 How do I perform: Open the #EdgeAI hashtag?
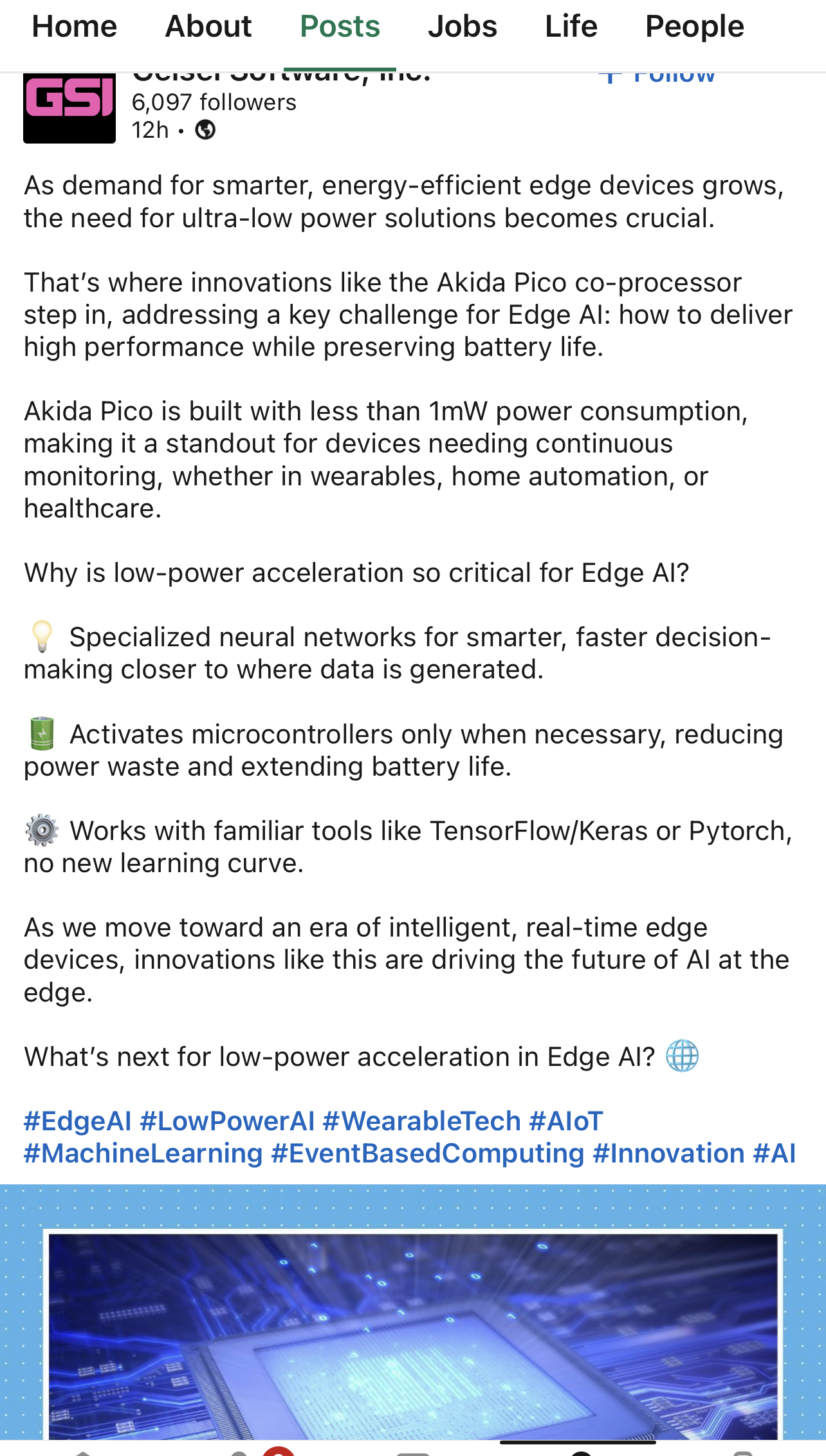click(78, 1121)
